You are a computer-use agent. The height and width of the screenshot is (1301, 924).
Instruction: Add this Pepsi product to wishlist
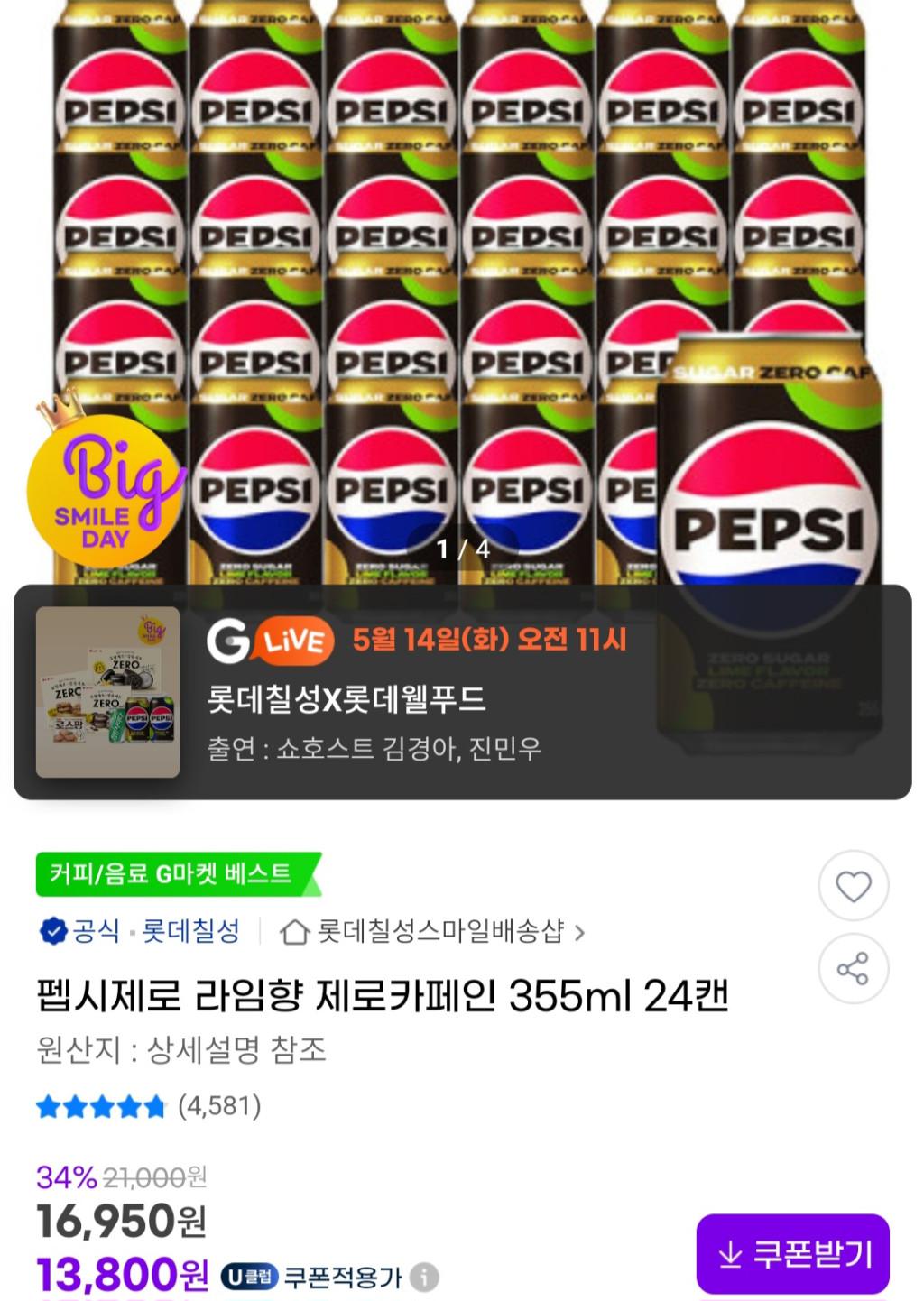853,887
